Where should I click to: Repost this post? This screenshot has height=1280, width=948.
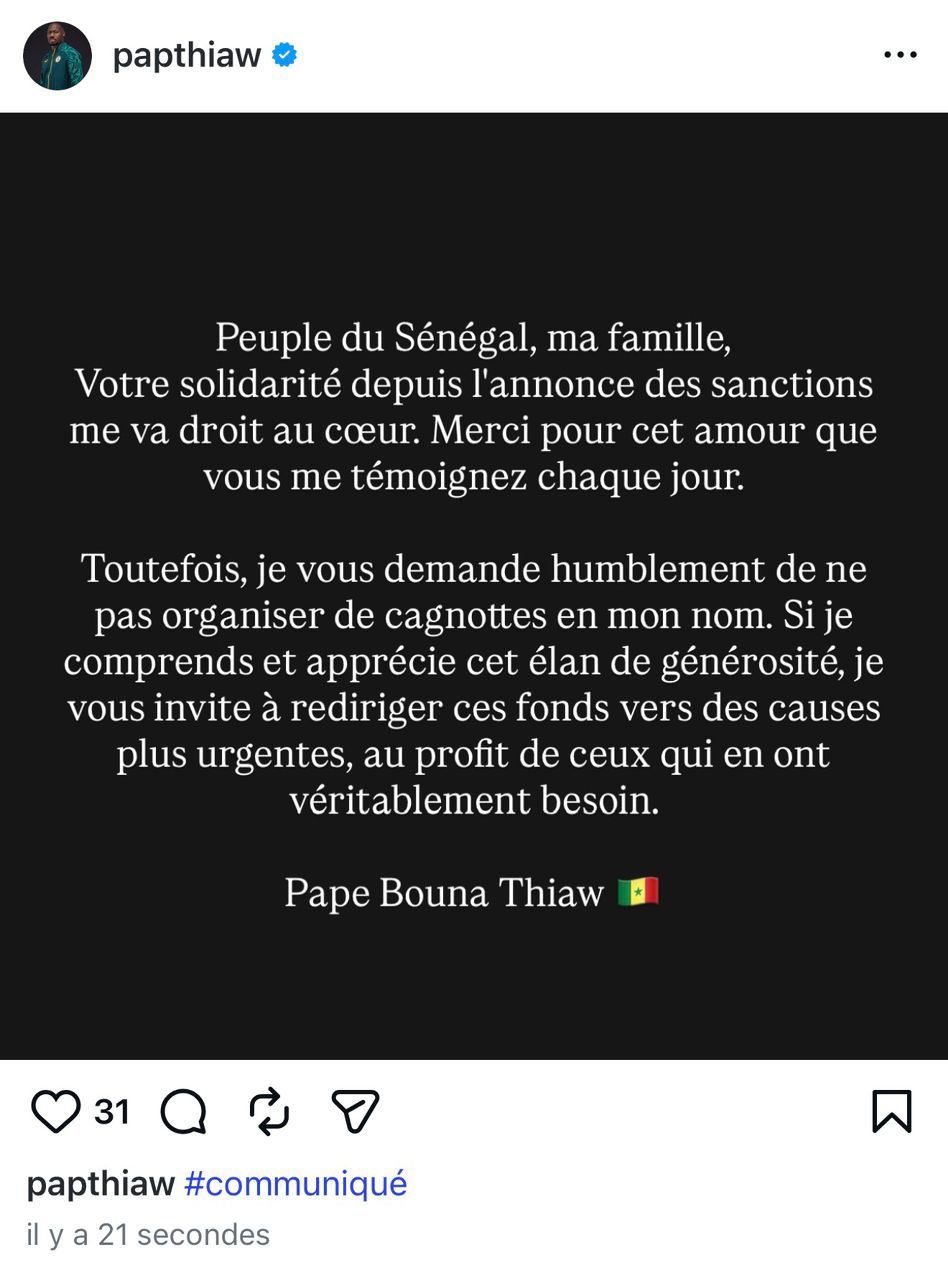[x=269, y=1111]
